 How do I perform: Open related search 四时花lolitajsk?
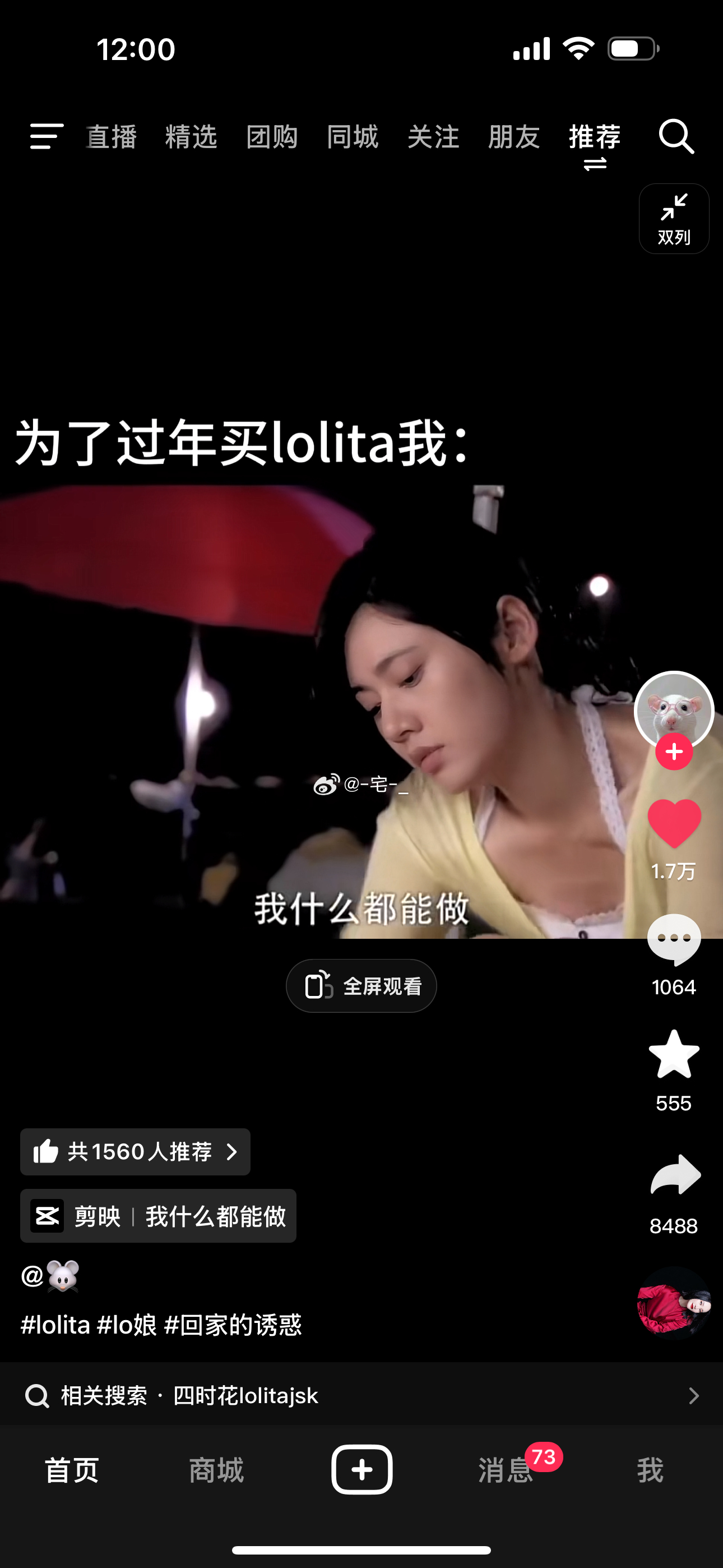point(361,1395)
